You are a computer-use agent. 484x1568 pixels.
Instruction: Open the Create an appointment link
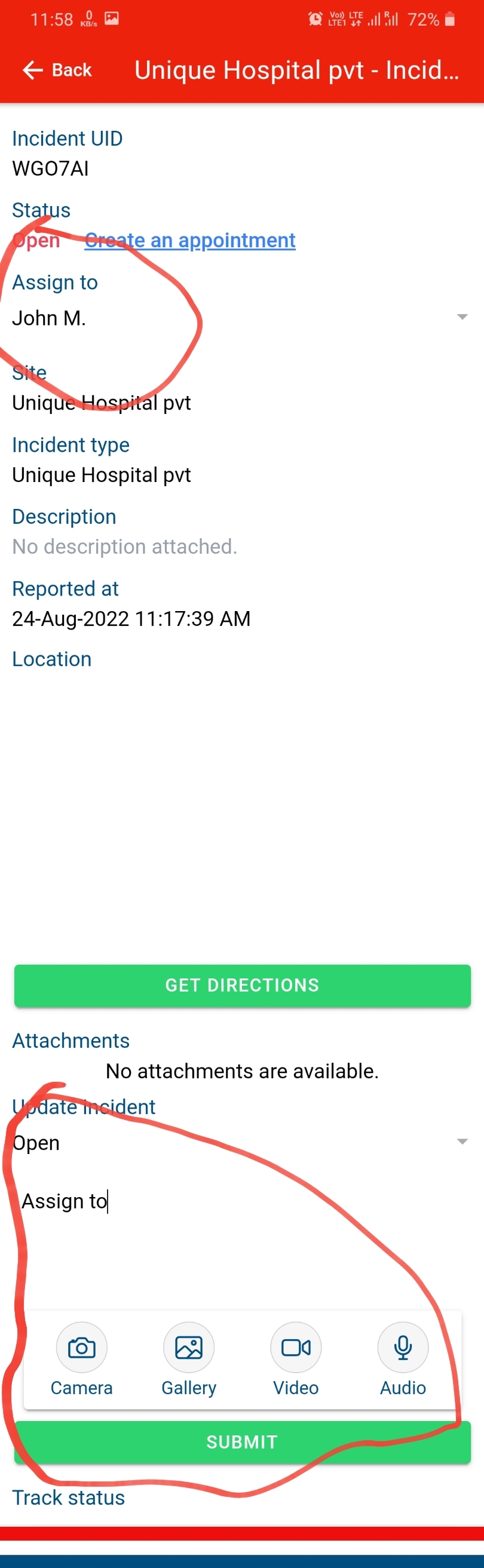(x=190, y=241)
